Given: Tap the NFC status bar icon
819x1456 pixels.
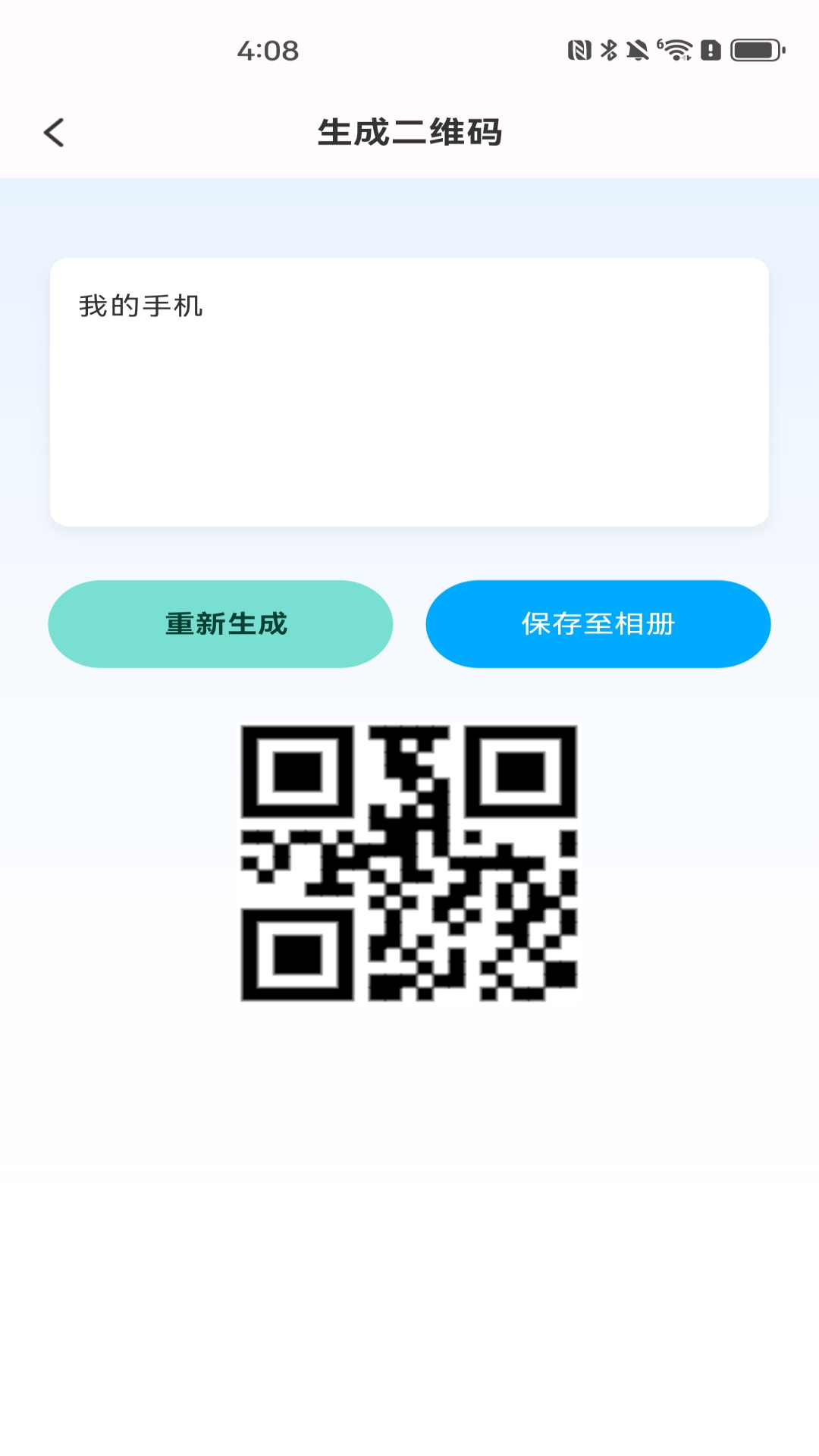Looking at the screenshot, I should (x=578, y=49).
